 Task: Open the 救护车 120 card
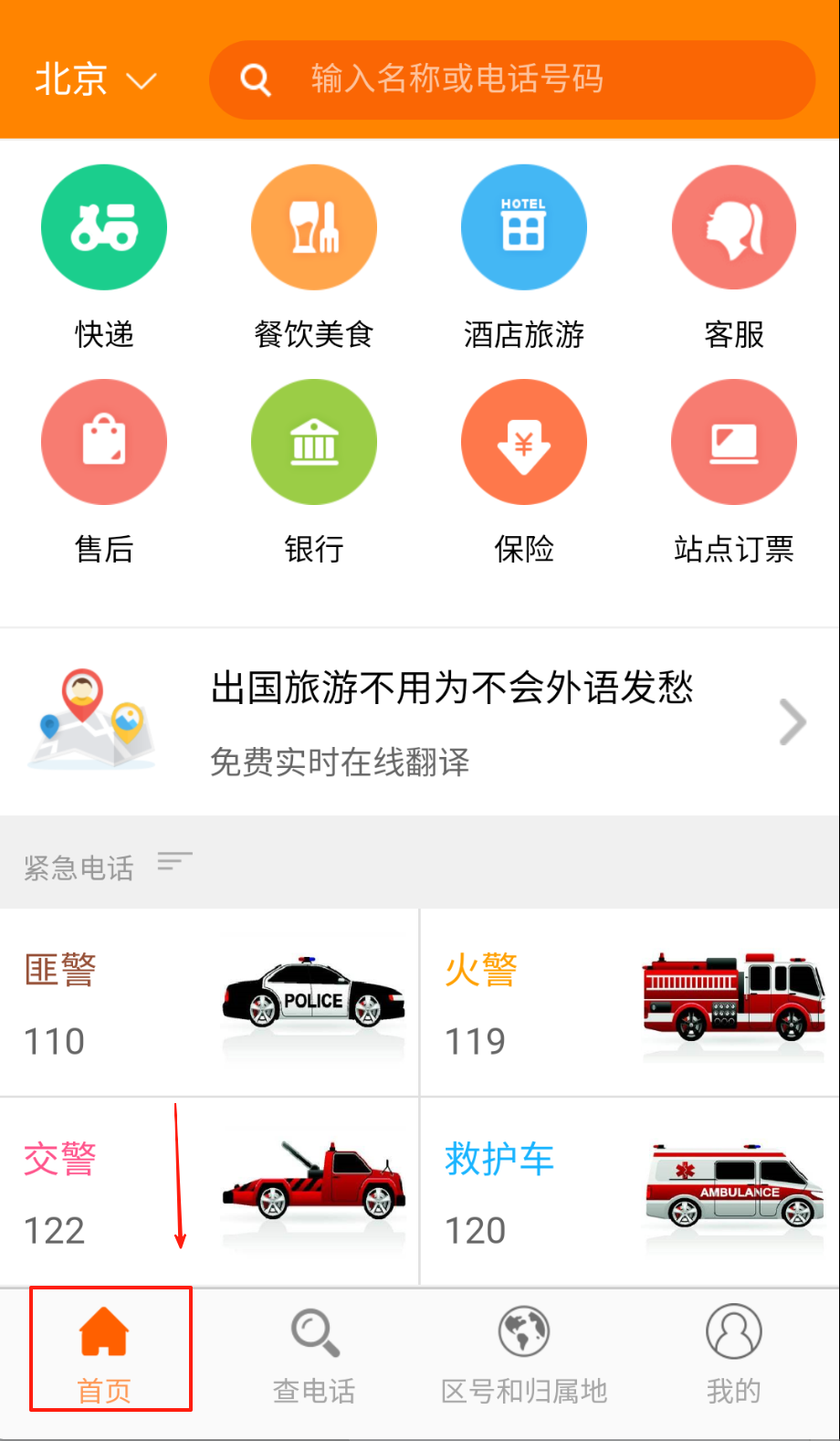click(630, 1193)
